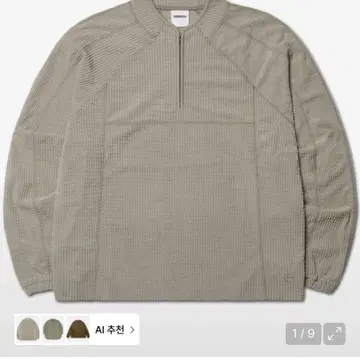Viewport: 360px width, 360px height.
Task: Expand the product image to fullscreen
Action: tap(334, 334)
